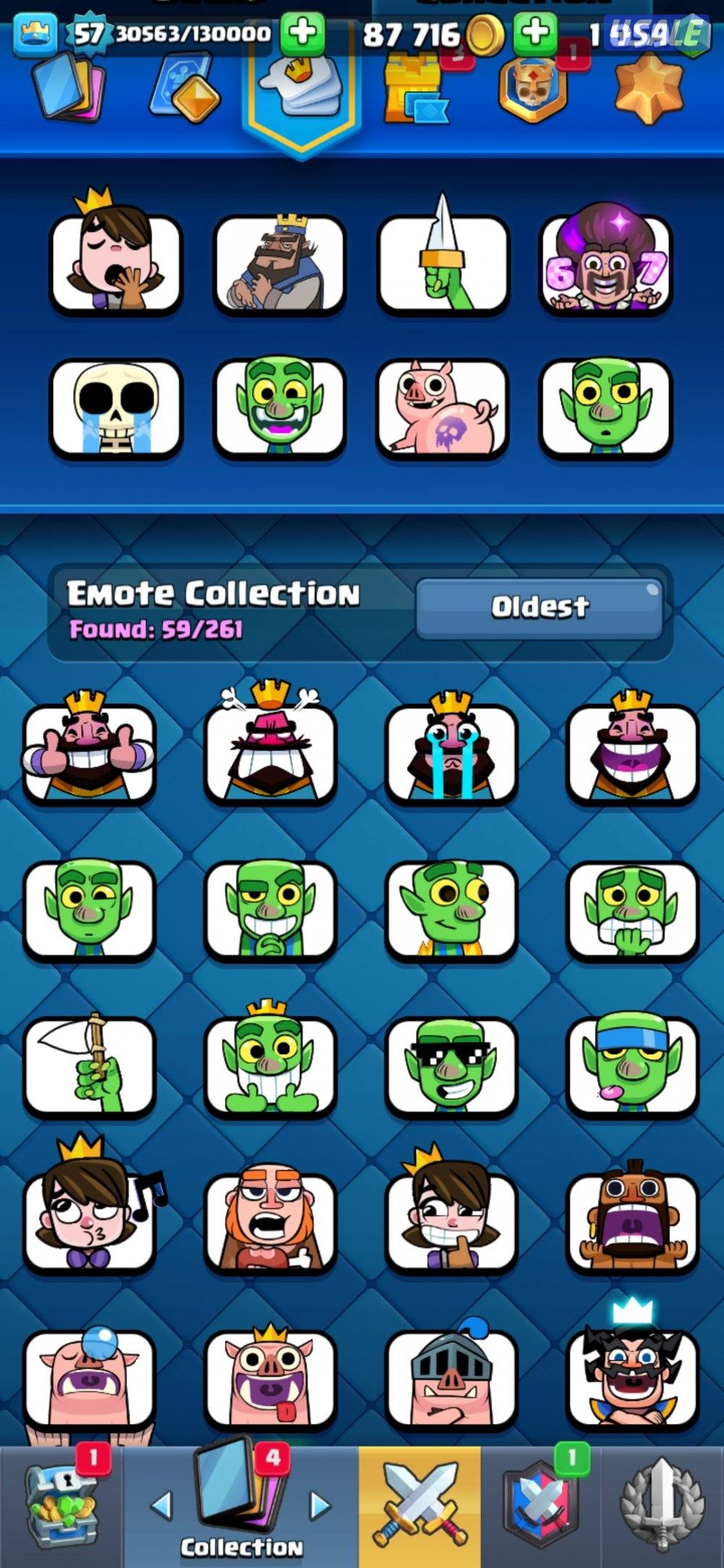Change sort order from Oldest
This screenshot has height=1568, width=724.
(x=539, y=607)
